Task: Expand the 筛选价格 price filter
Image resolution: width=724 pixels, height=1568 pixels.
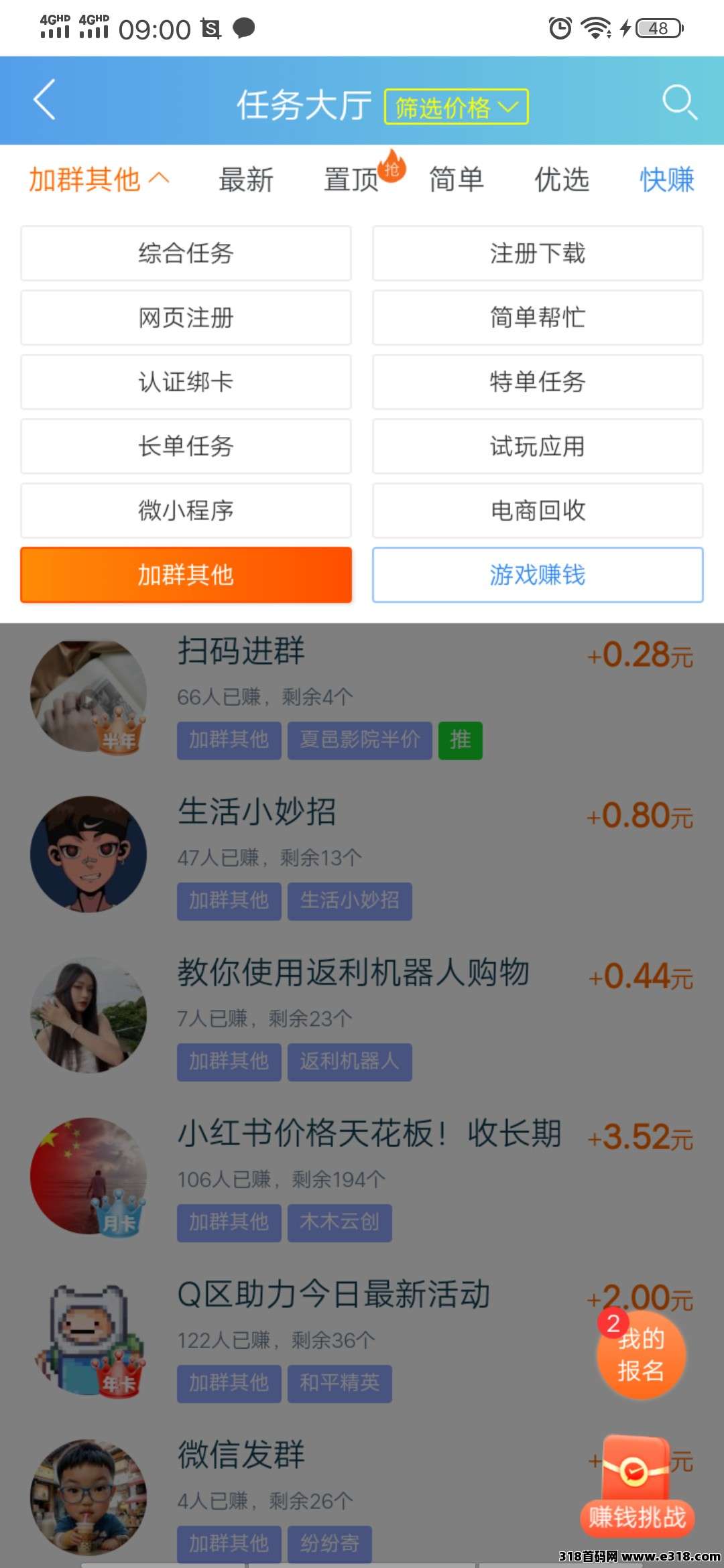Action: [x=457, y=107]
